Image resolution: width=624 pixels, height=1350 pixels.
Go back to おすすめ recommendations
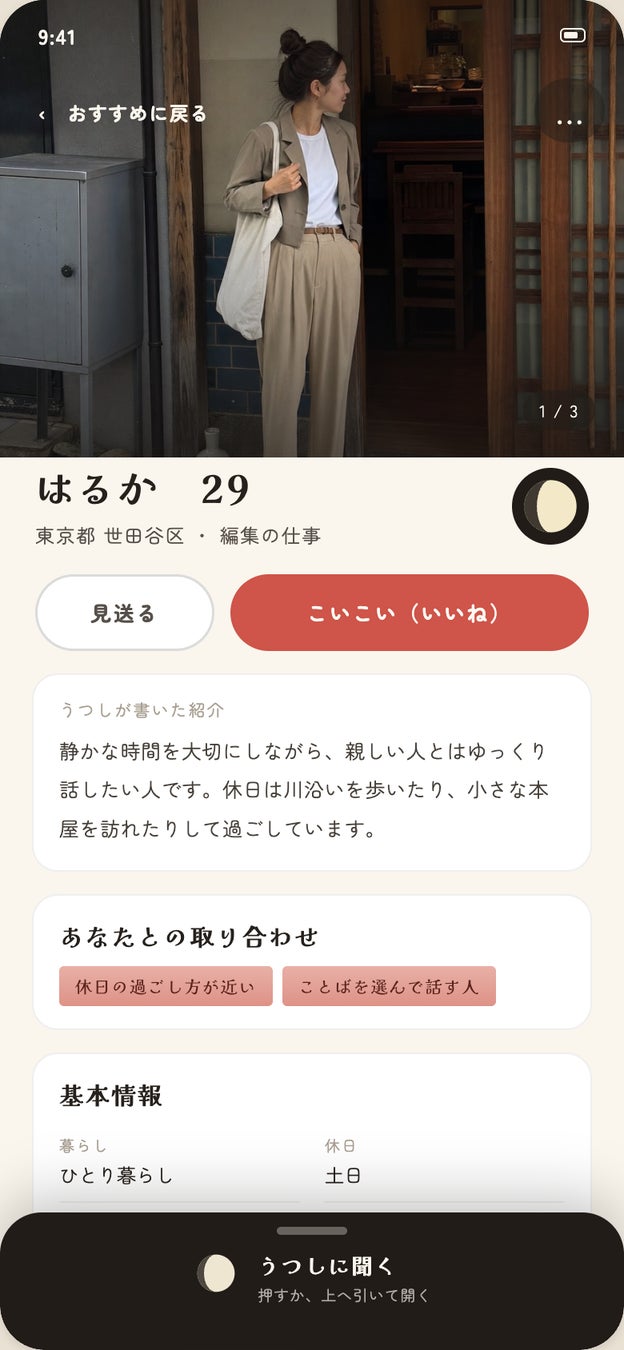[122, 114]
